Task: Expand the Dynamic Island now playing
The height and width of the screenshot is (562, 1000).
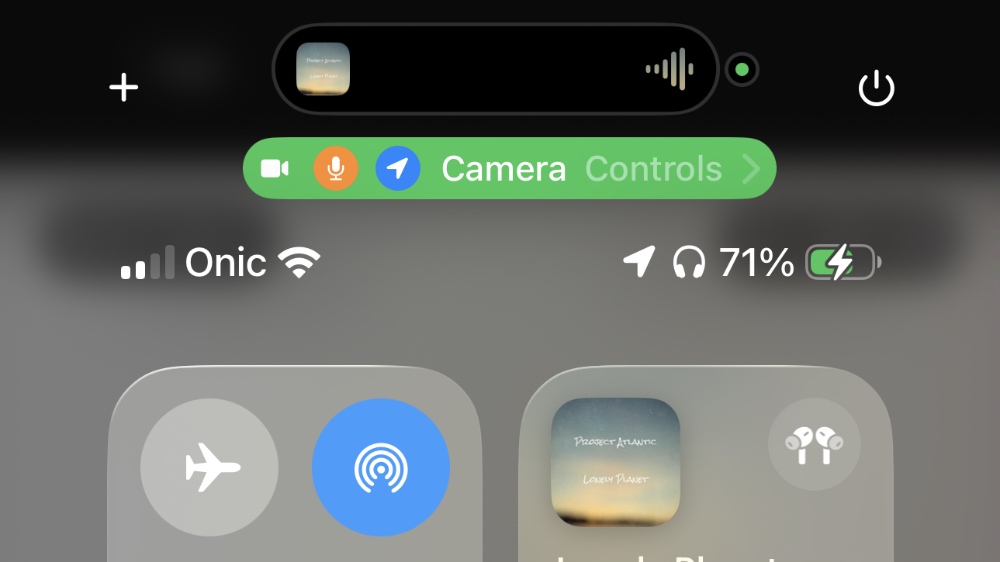Action: tap(495, 69)
